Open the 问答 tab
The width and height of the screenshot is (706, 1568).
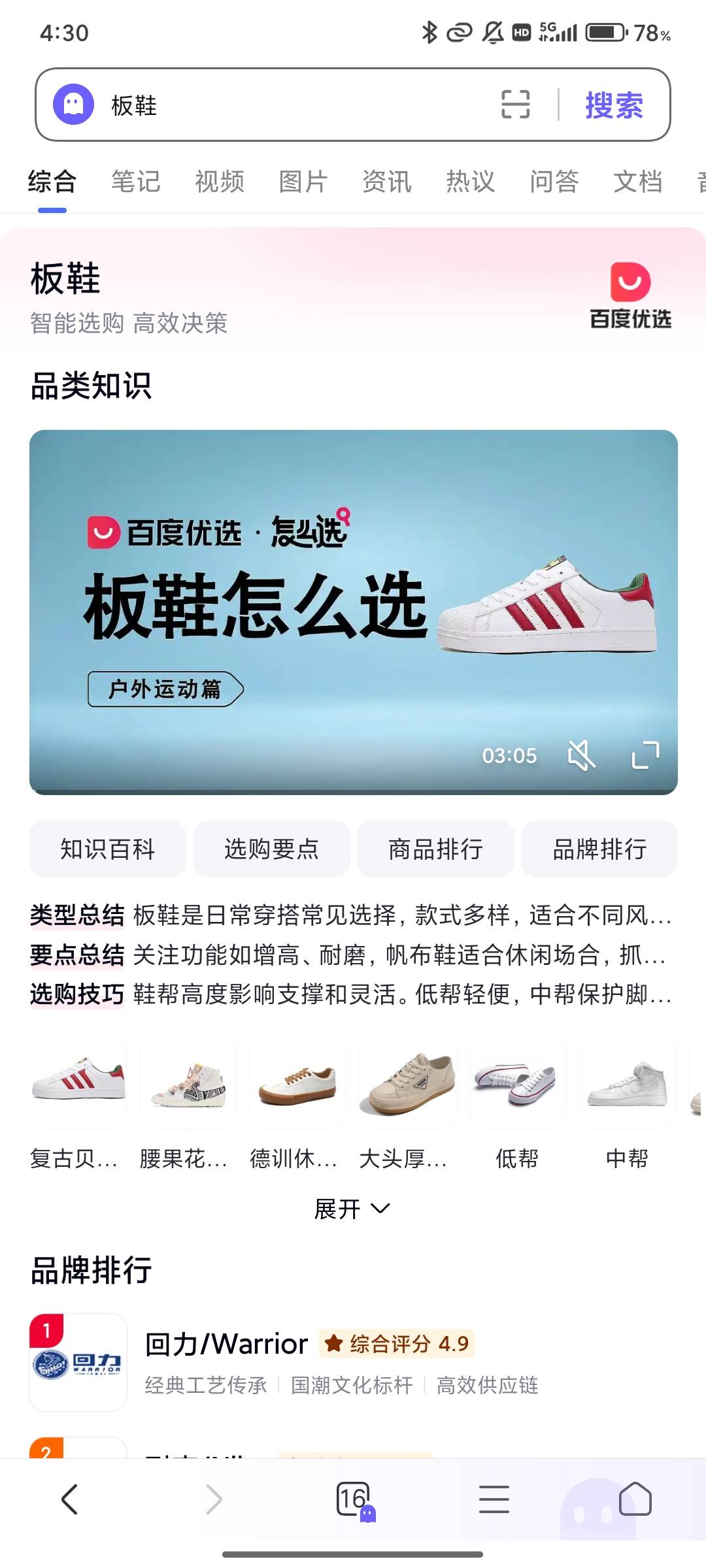pyautogui.click(x=554, y=182)
